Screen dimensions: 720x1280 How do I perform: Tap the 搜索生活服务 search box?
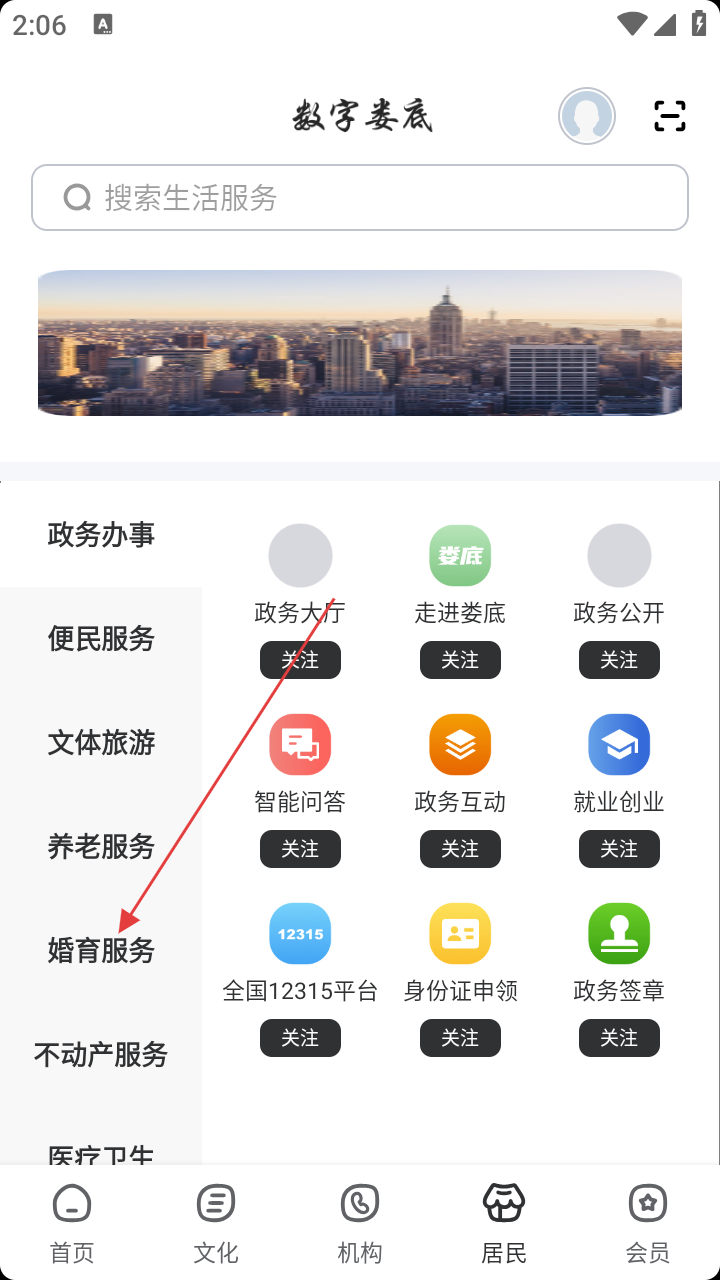[x=360, y=198]
